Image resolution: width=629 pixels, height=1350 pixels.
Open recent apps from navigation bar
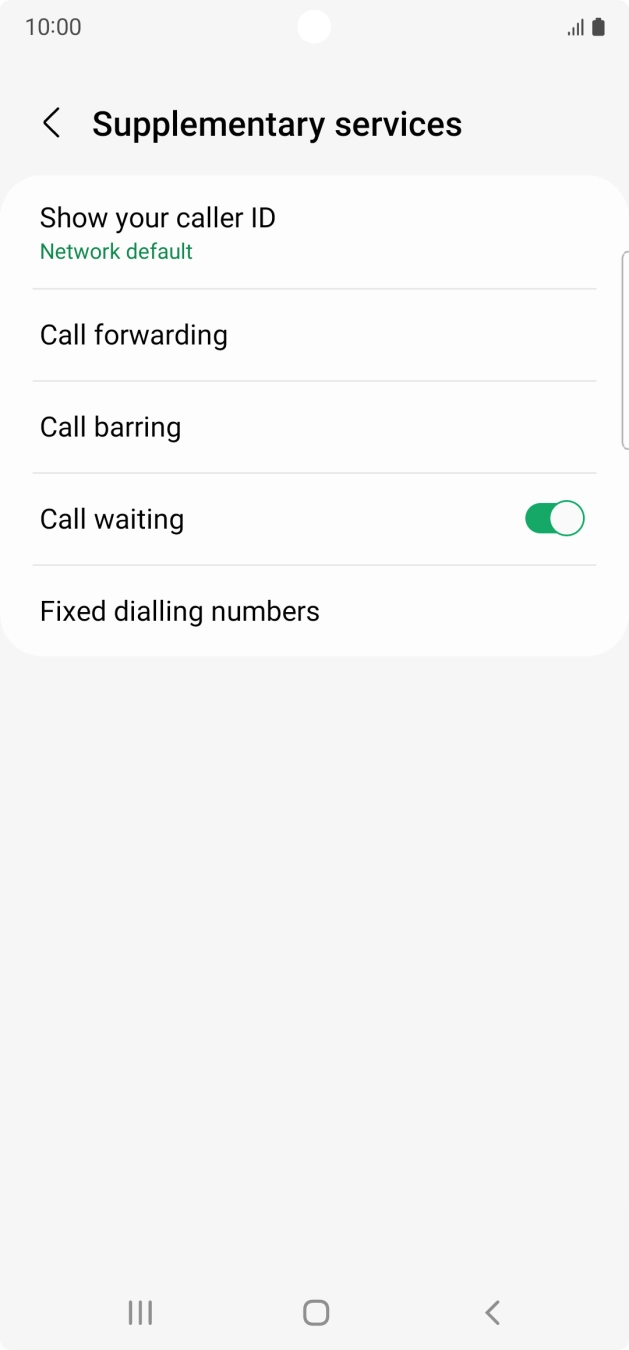tap(140, 1312)
